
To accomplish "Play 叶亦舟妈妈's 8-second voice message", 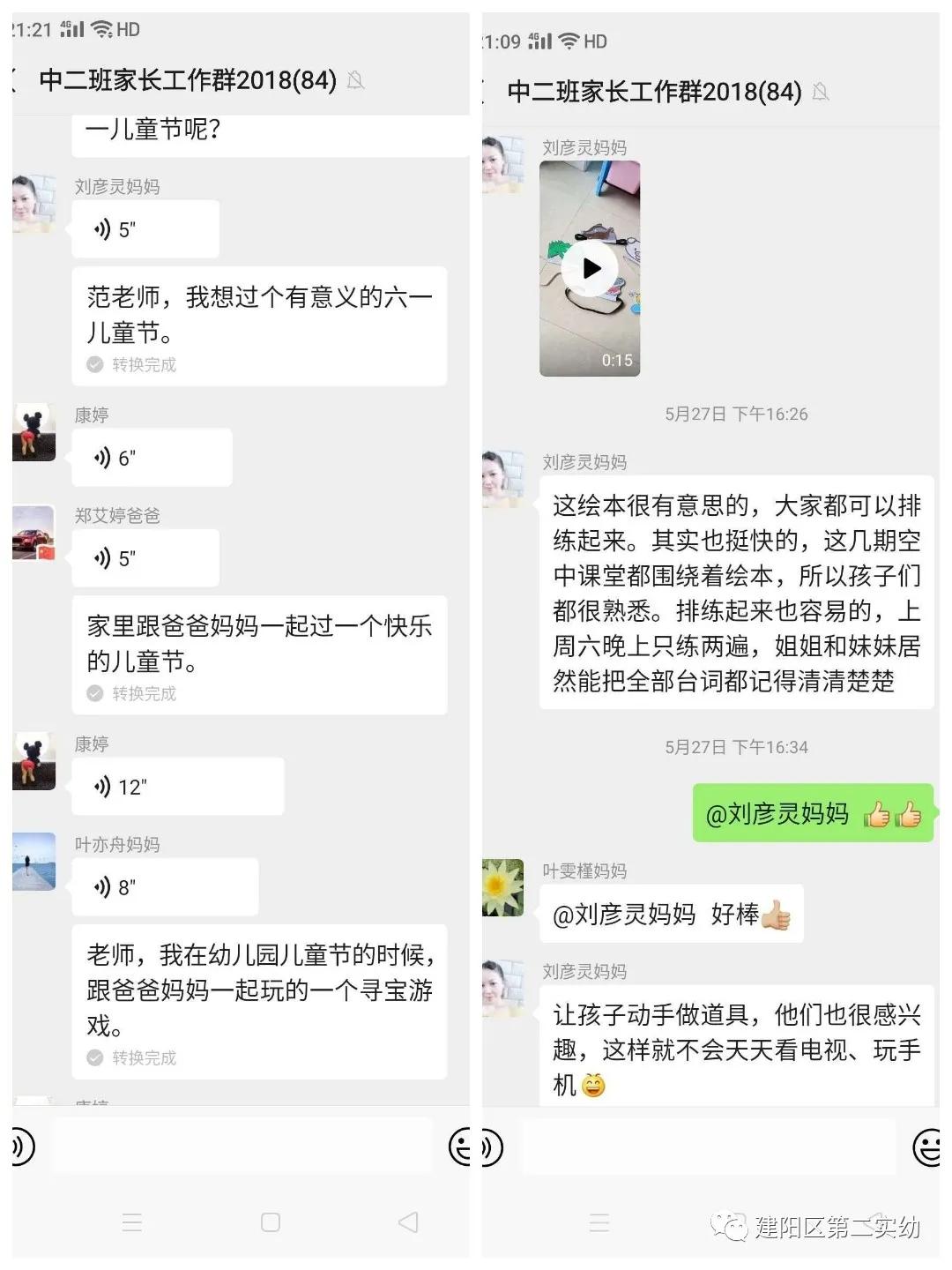I will [x=165, y=886].
